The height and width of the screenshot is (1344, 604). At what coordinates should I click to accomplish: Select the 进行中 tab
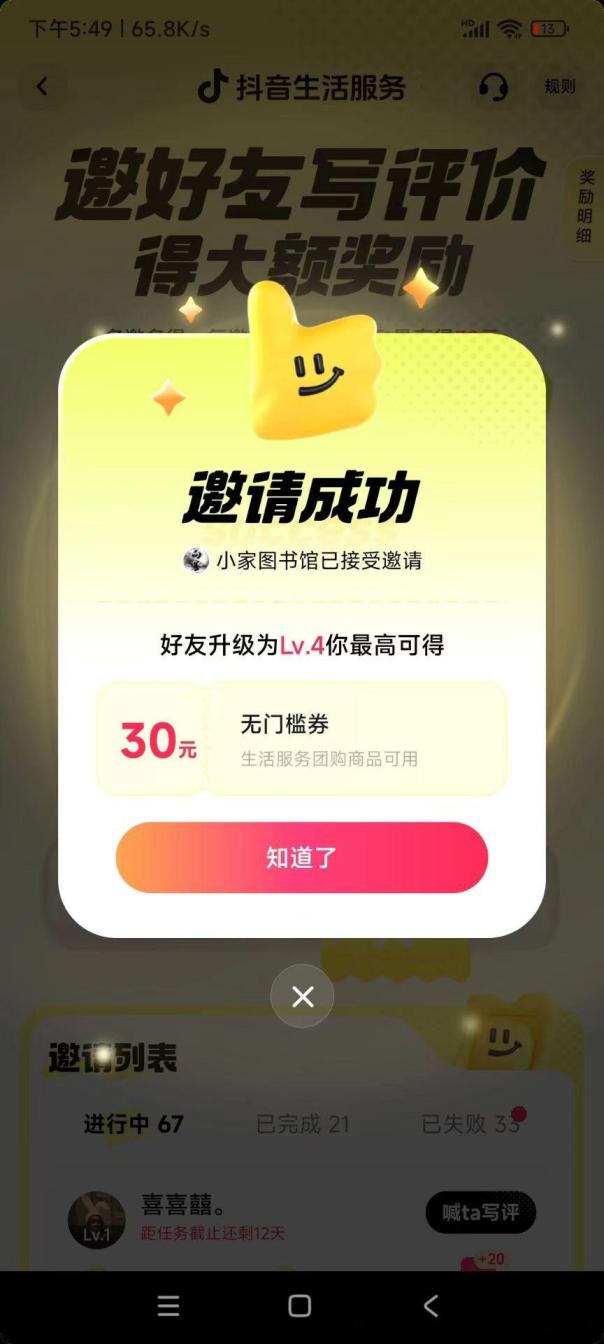pos(133,1124)
